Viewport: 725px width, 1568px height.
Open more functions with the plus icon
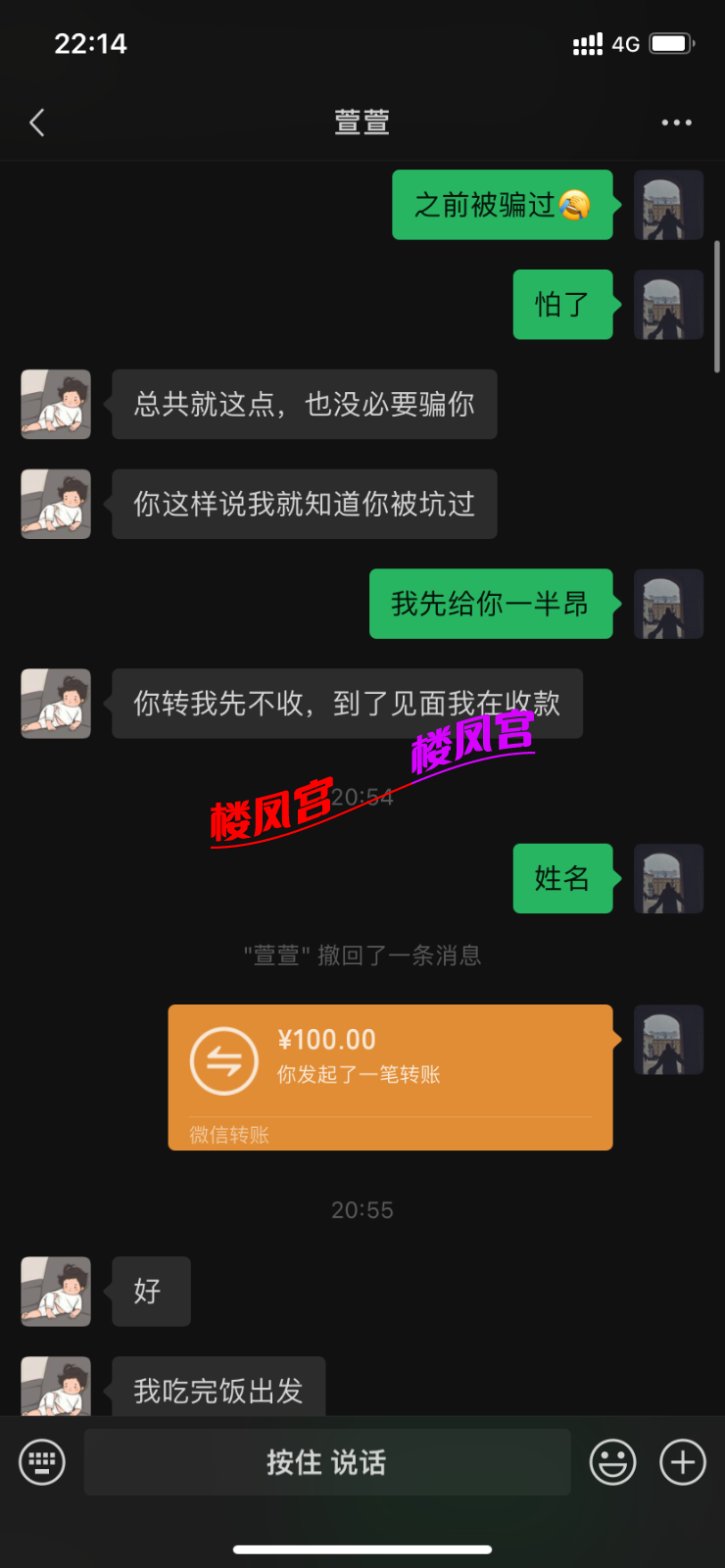coord(682,1461)
